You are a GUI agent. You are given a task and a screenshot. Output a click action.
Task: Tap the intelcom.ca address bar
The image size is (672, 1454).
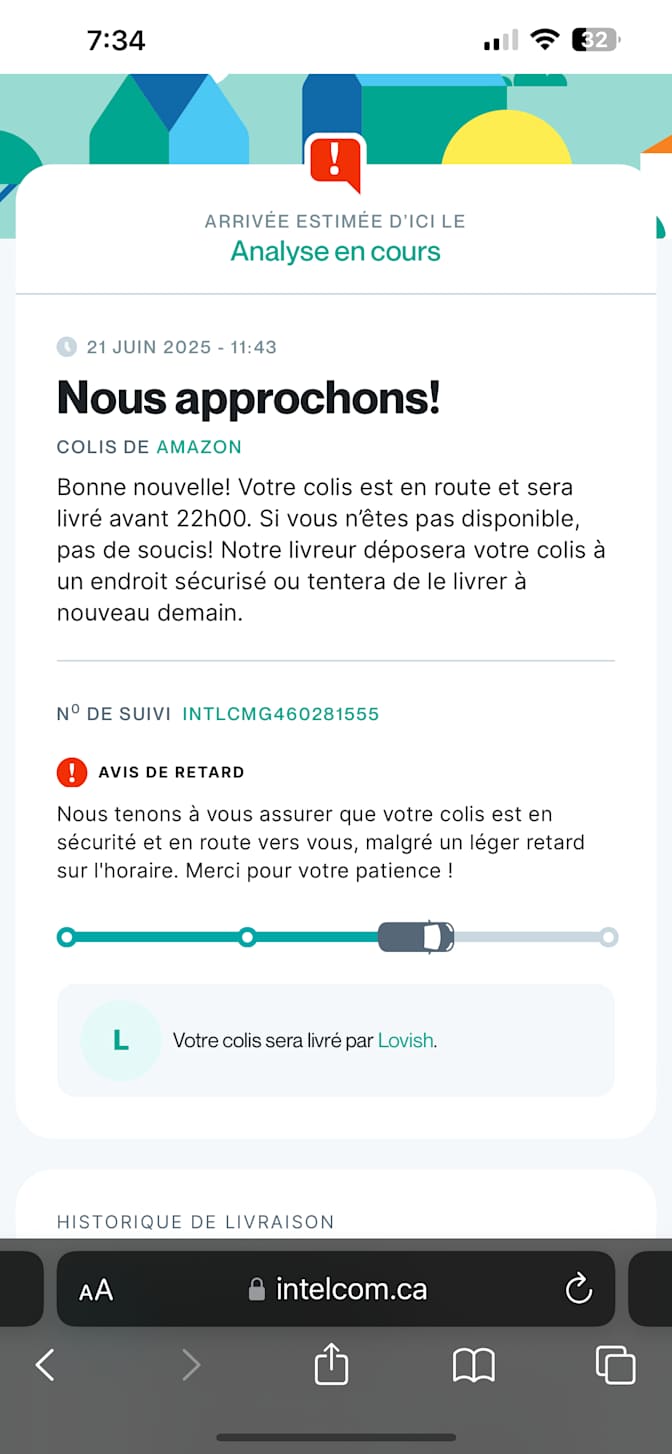click(338, 1290)
